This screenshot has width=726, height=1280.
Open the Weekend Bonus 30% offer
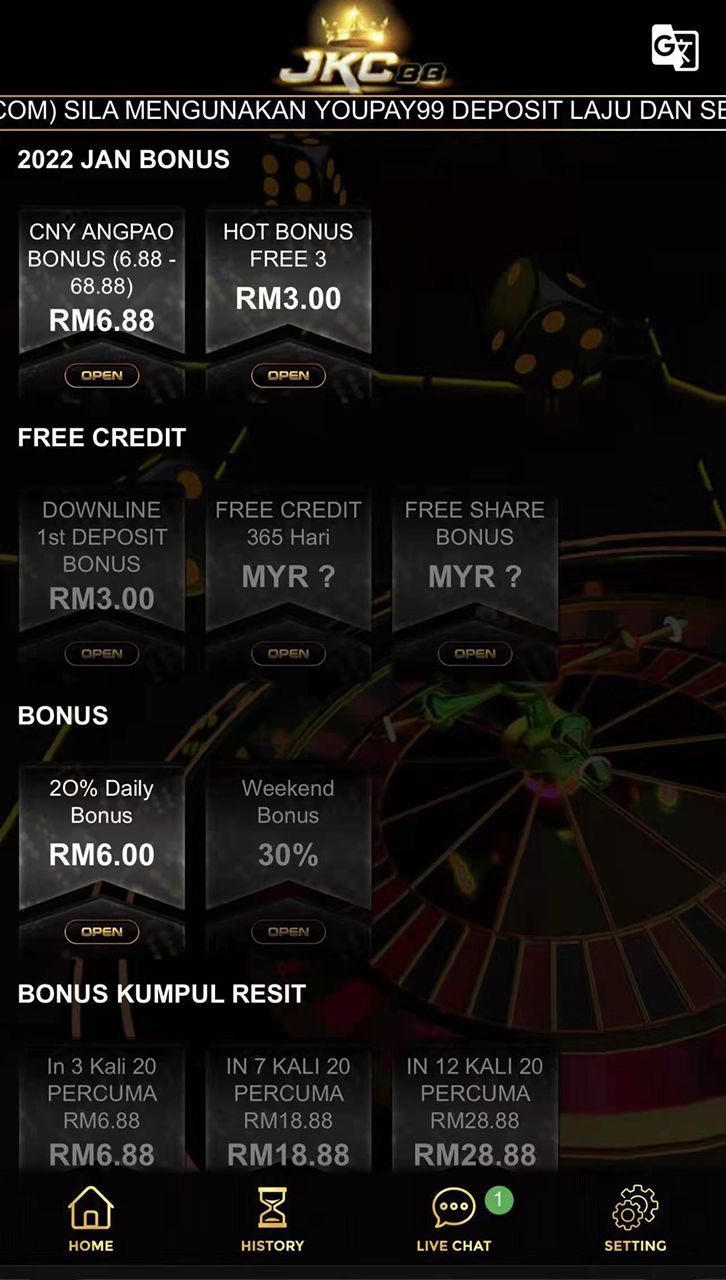pos(288,932)
